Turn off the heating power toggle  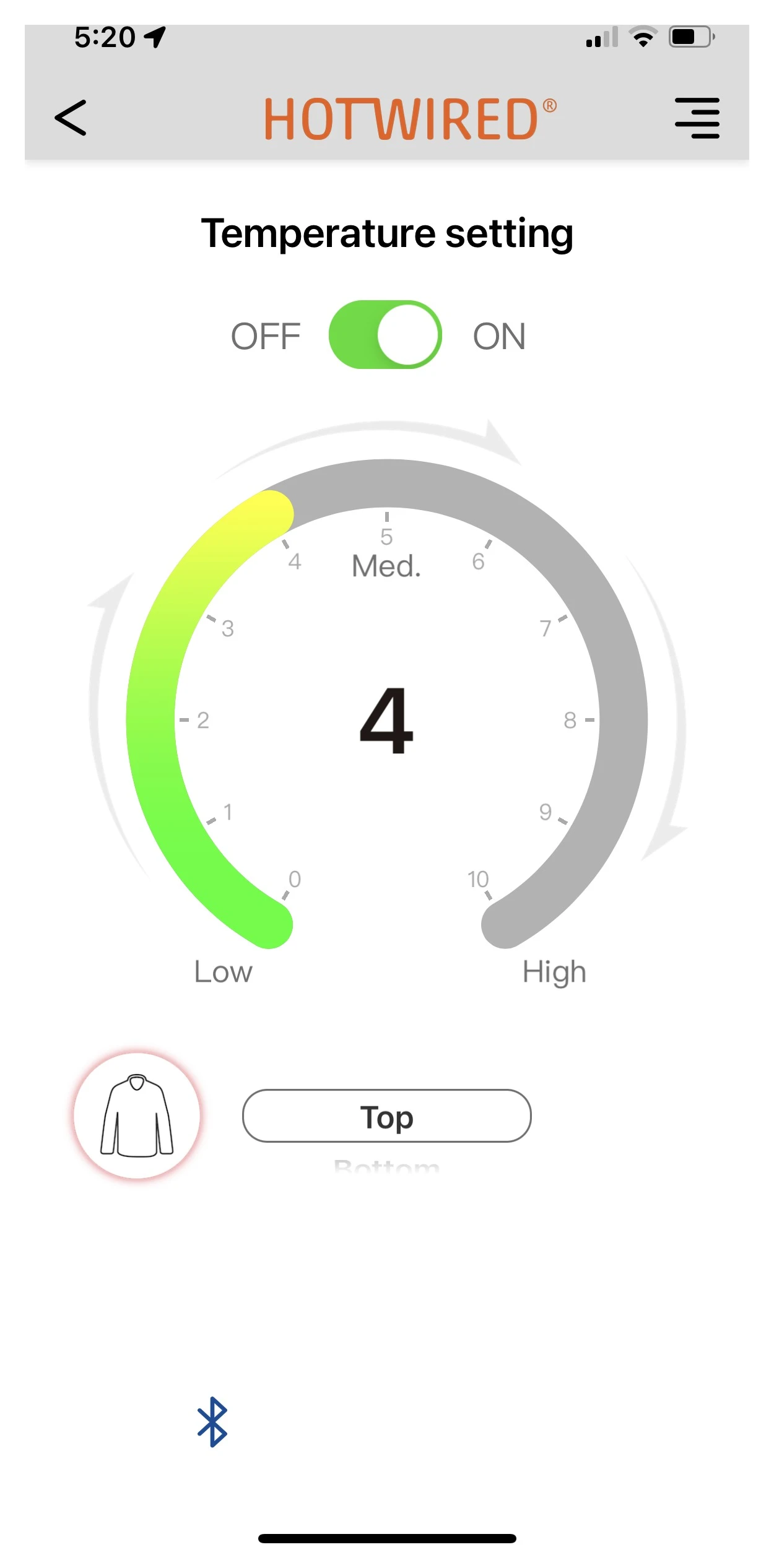tap(385, 335)
